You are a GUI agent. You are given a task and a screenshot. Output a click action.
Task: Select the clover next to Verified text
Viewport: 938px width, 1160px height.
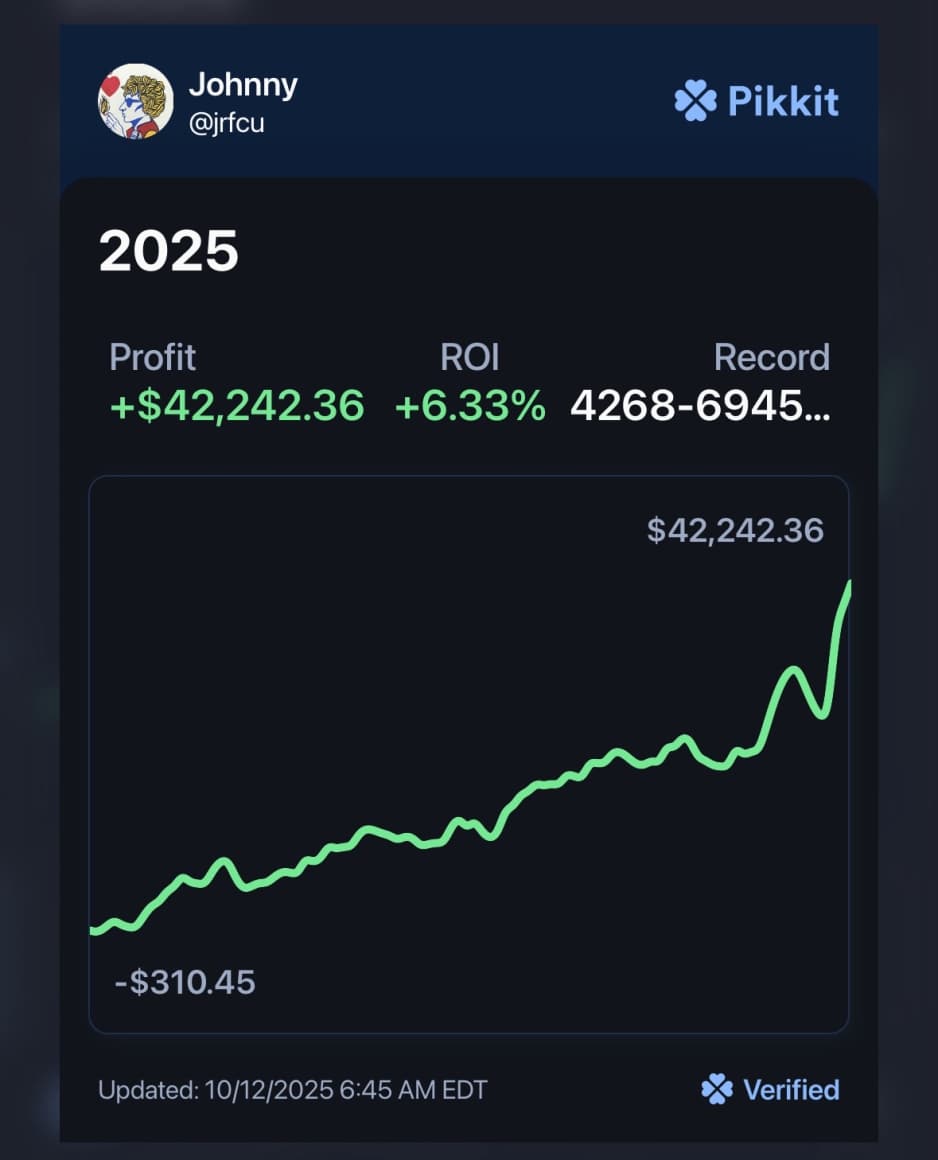[x=718, y=1090]
